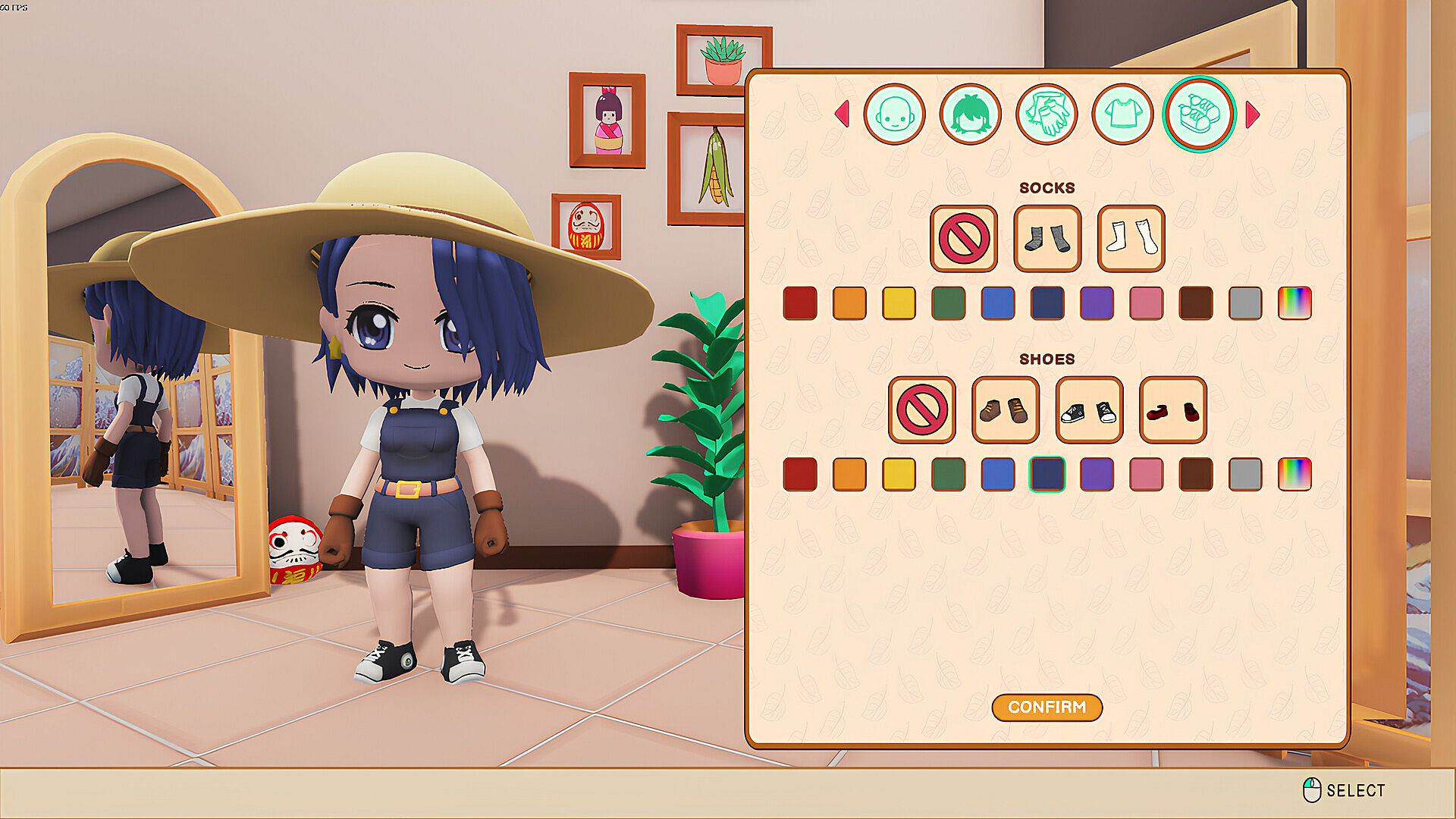Choose the brown boots
This screenshot has height=819, width=1456.
pos(1006,409)
